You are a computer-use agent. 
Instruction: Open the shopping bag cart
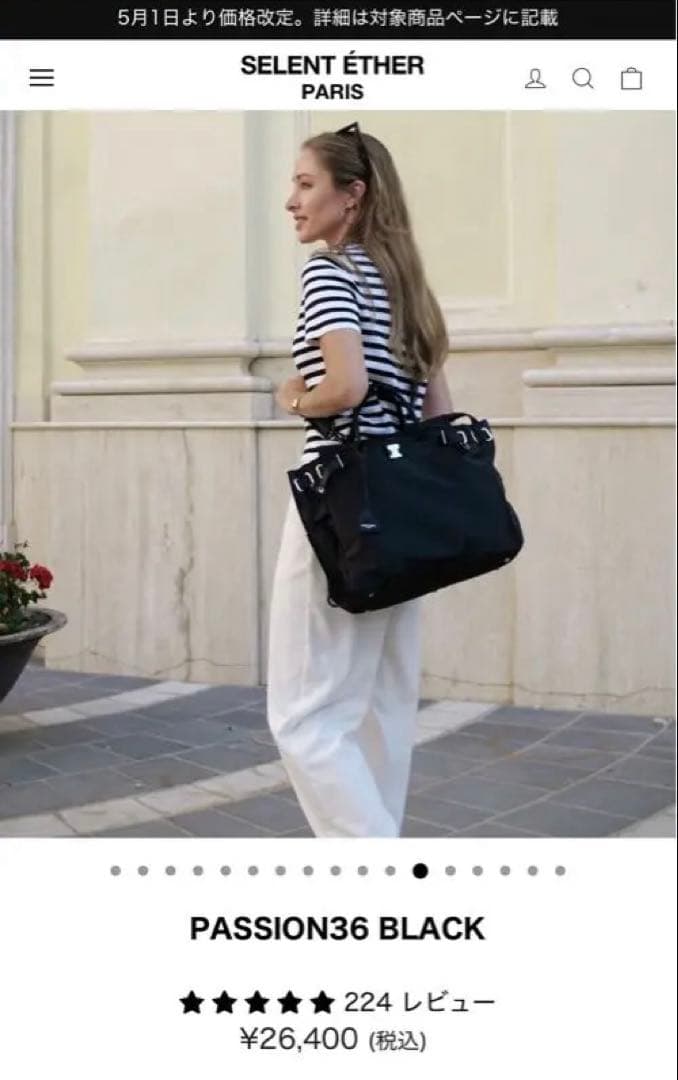coord(631,78)
